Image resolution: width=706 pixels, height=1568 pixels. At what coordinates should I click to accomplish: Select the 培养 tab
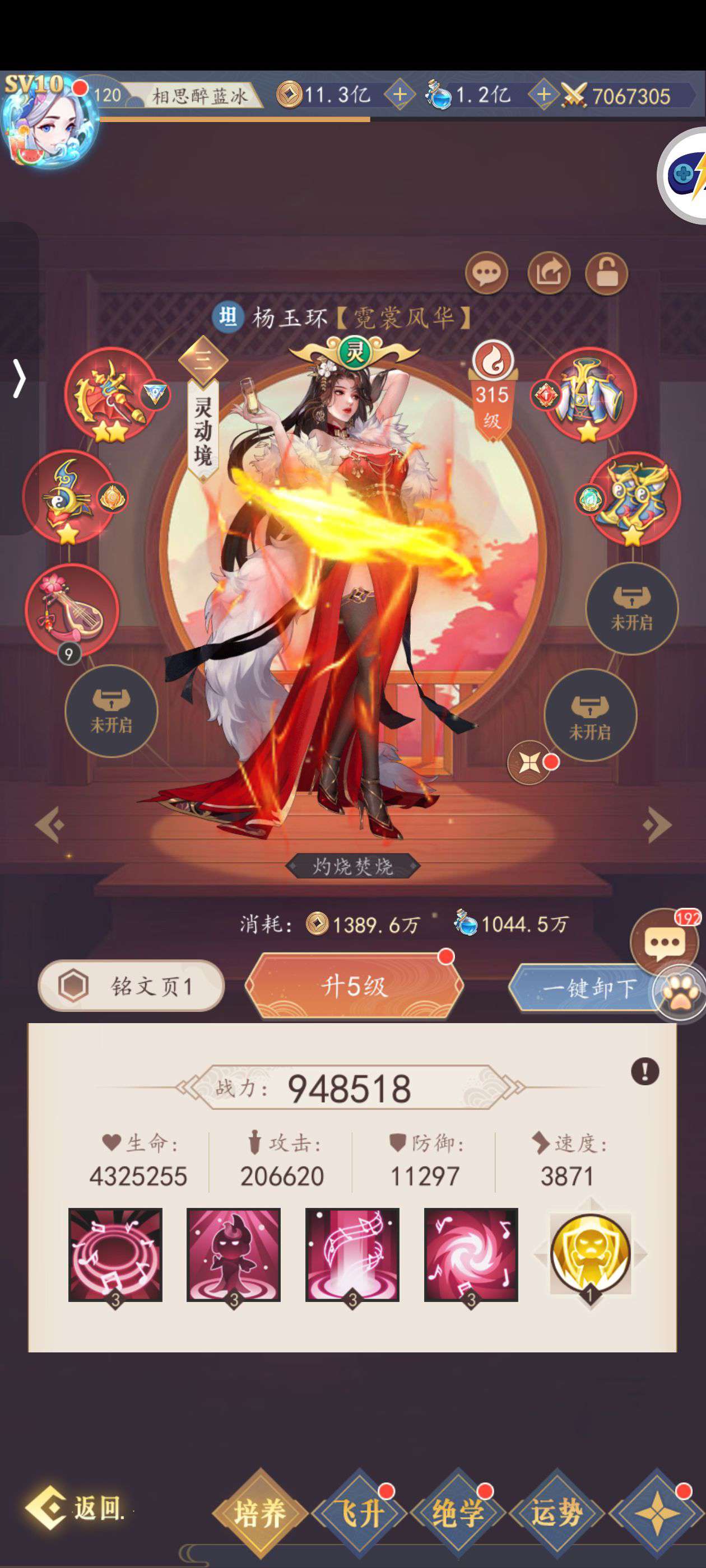261,1512
